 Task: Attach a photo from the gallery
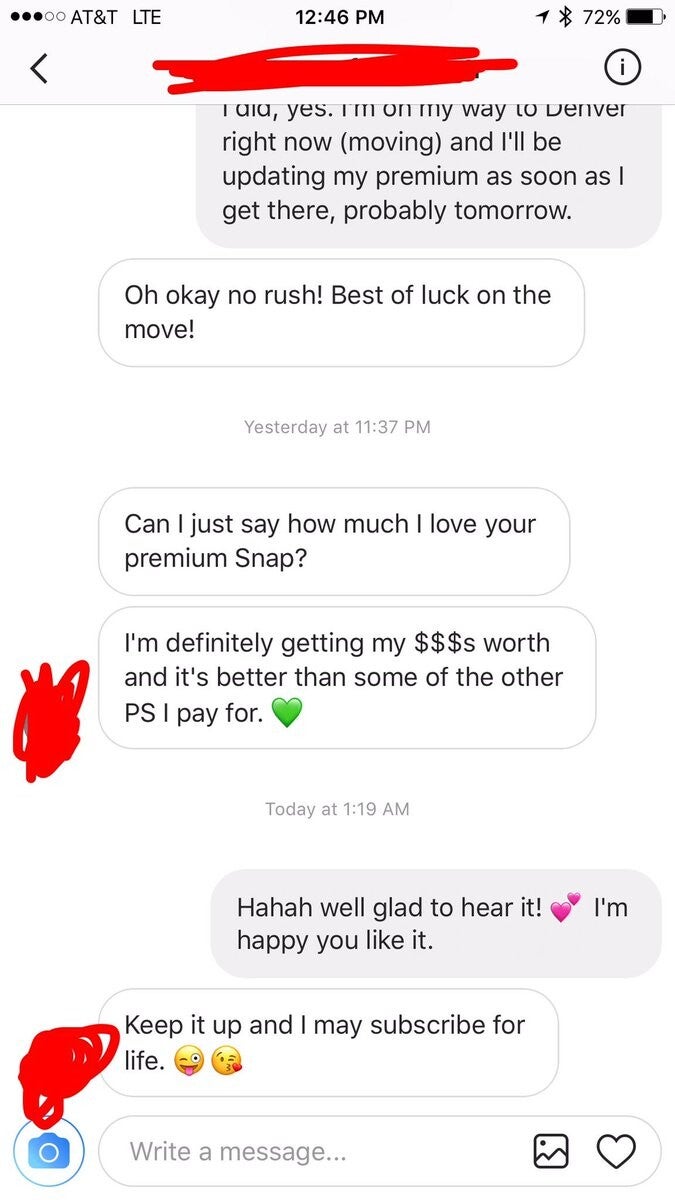pyautogui.click(x=551, y=1152)
